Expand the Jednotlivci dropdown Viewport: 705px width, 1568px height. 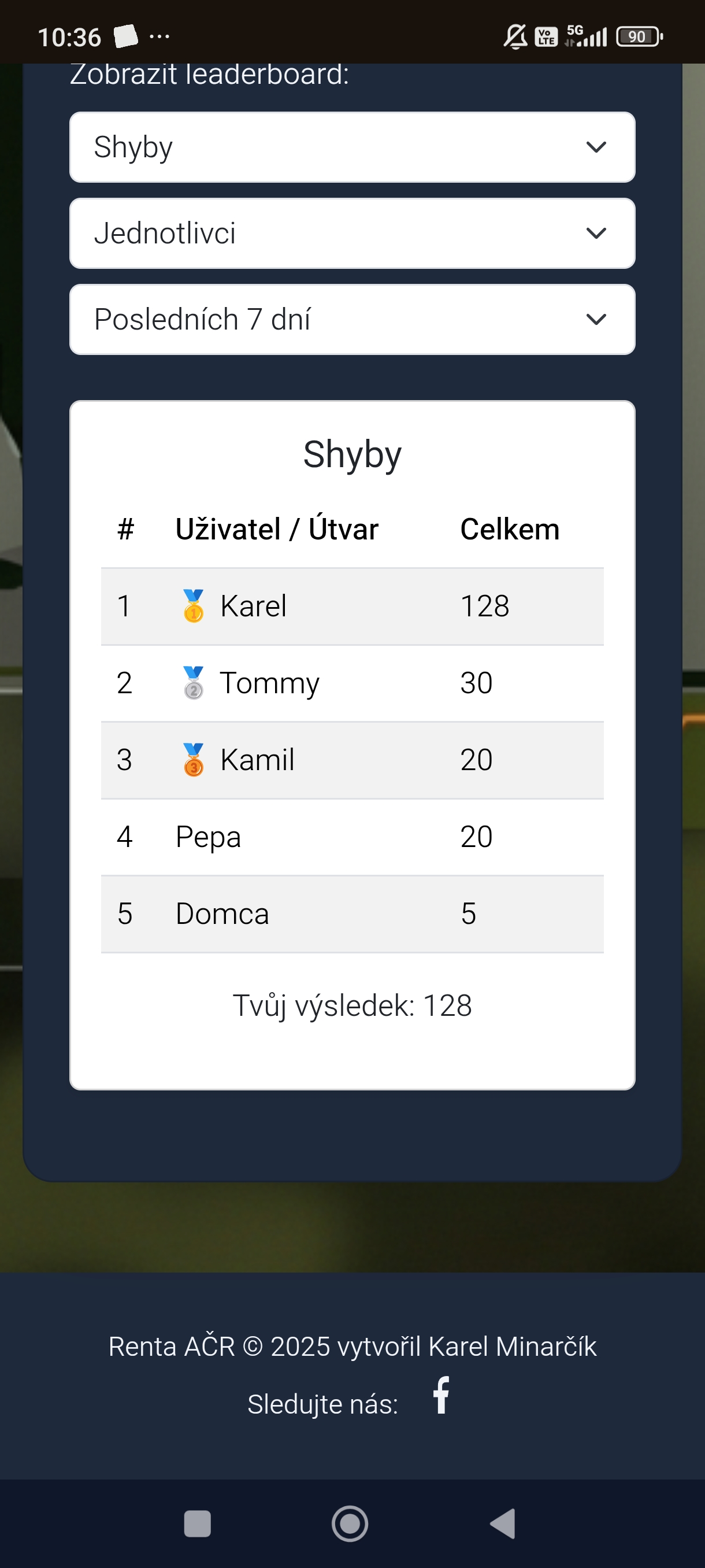tap(351, 233)
